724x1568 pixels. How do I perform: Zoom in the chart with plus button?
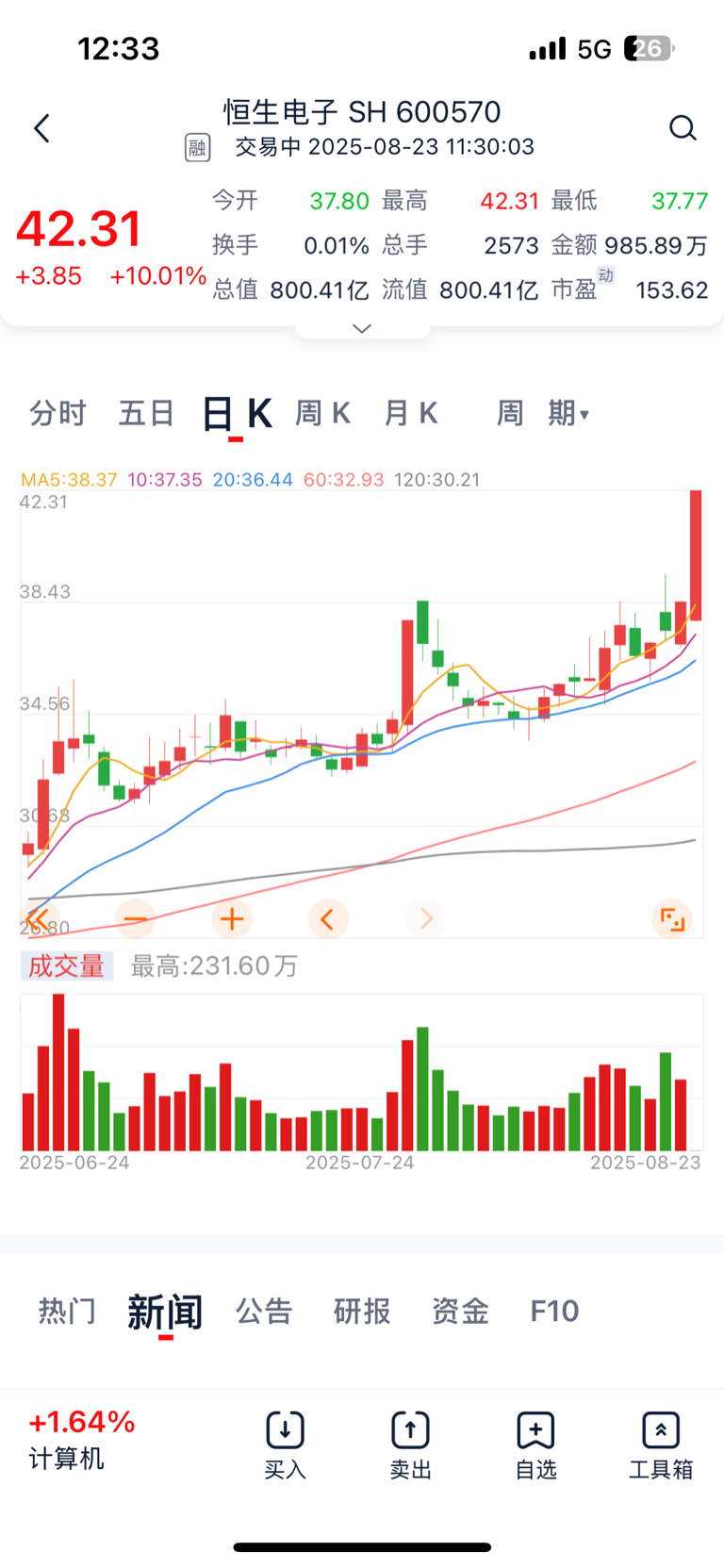pos(232,918)
